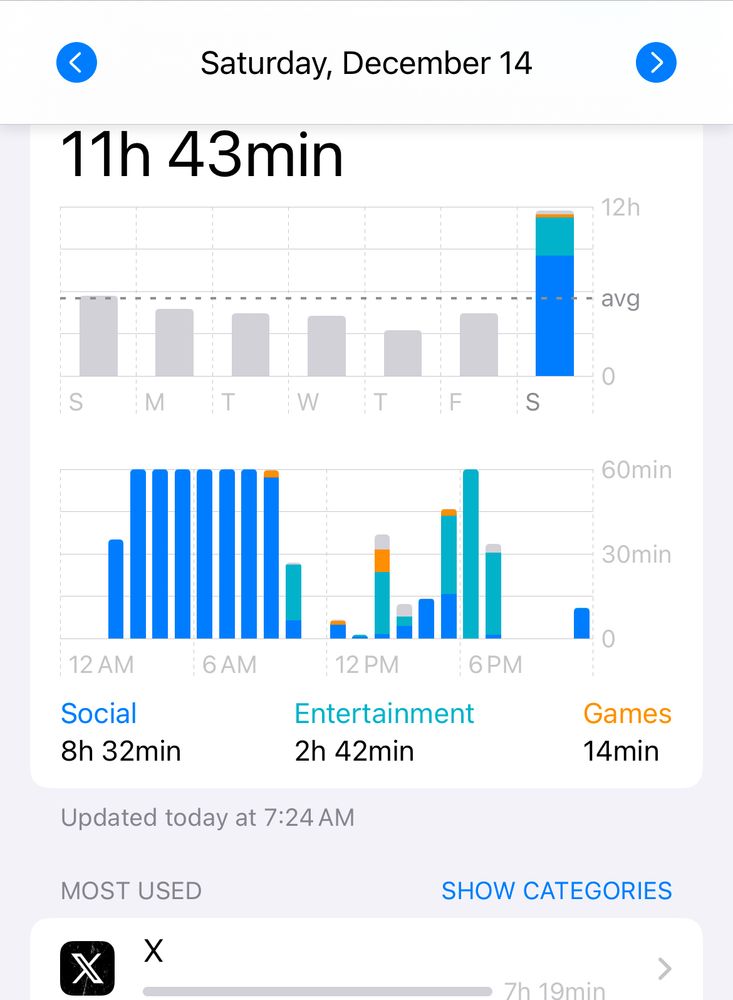Select the Social category label

[99, 713]
